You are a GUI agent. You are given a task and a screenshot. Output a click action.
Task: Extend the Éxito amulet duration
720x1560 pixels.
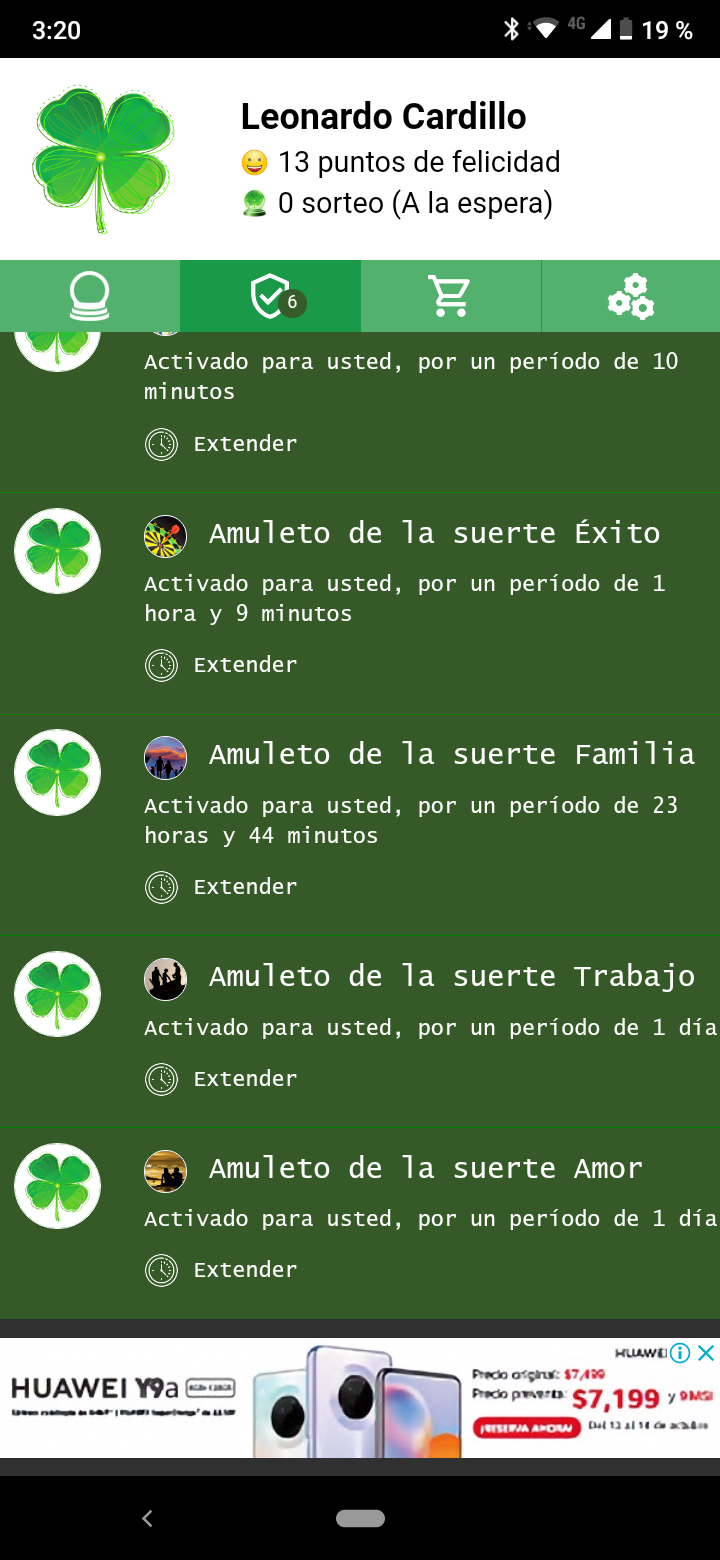coord(222,665)
